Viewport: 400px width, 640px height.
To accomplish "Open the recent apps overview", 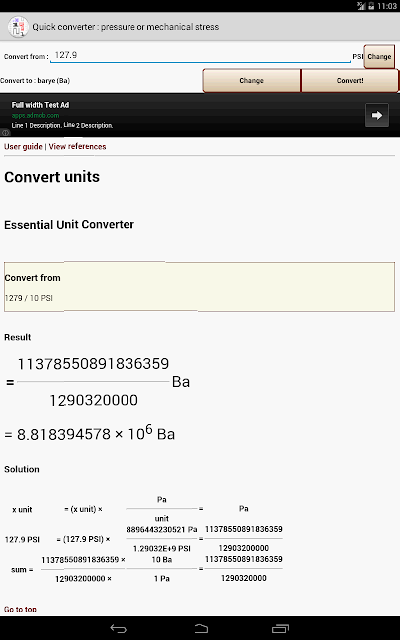I will tap(280, 629).
